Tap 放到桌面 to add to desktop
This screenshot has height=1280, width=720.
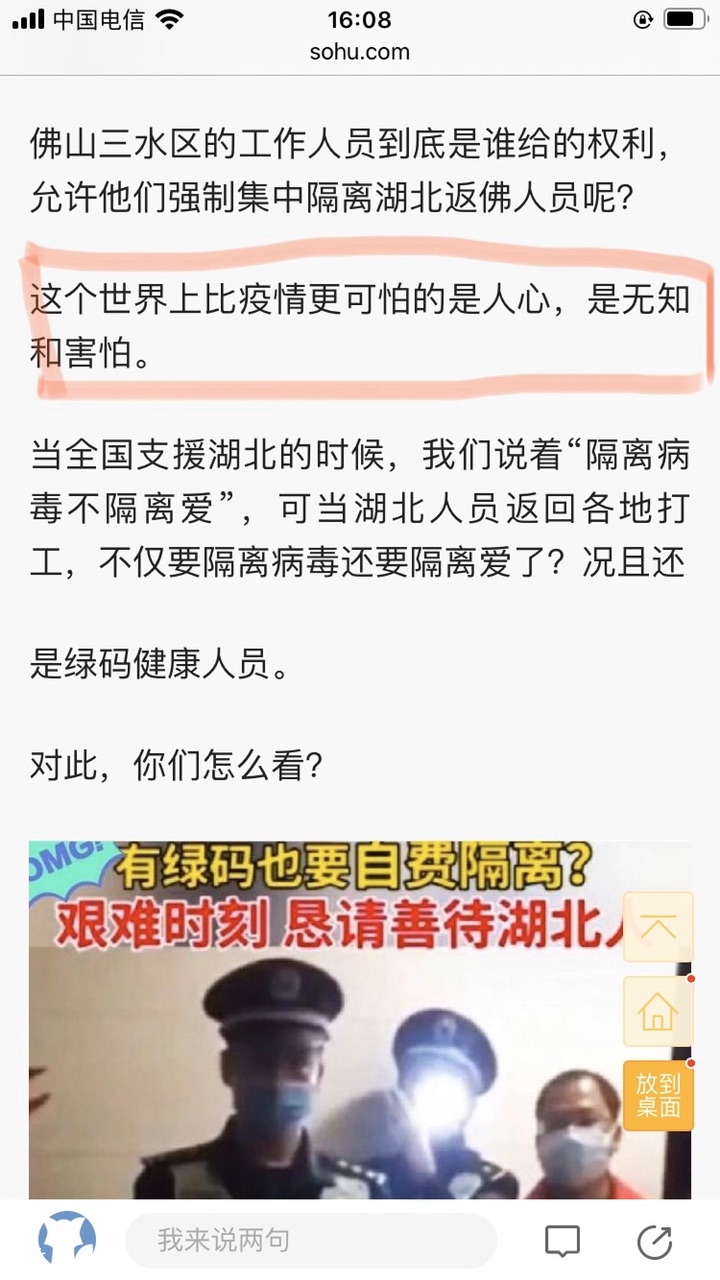(657, 1096)
